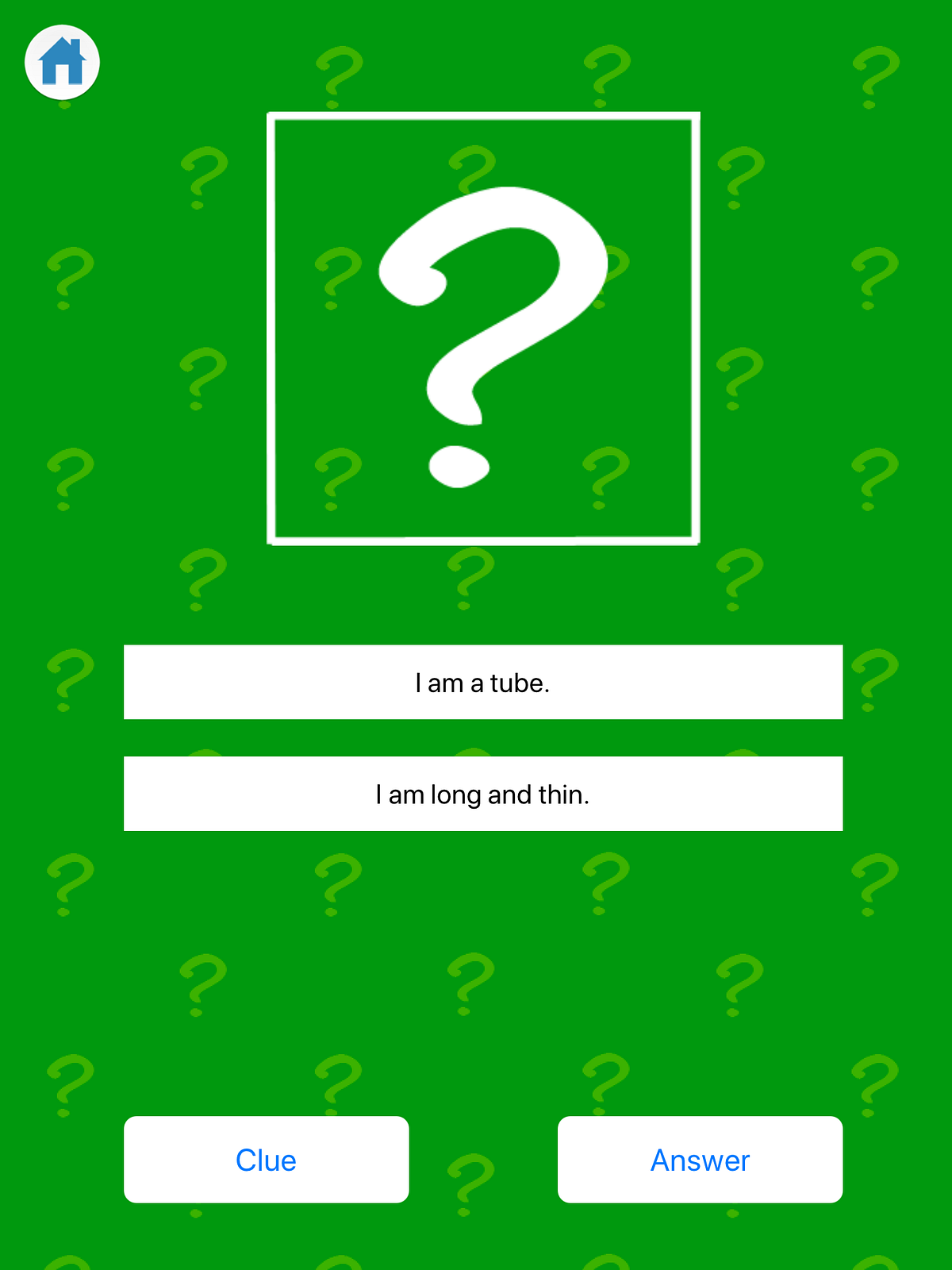Show the riddle's answer
Screen dimensions: 952x1270
coord(700,1160)
